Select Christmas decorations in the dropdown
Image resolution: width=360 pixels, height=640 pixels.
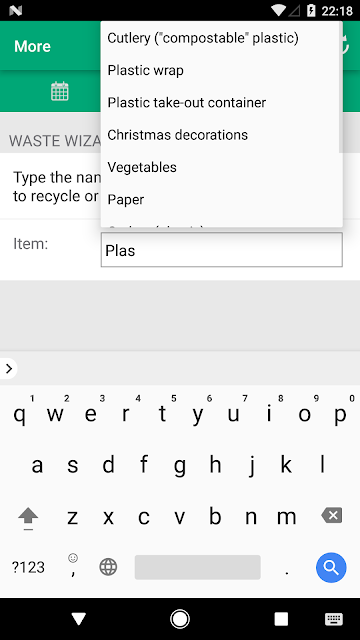point(221,135)
